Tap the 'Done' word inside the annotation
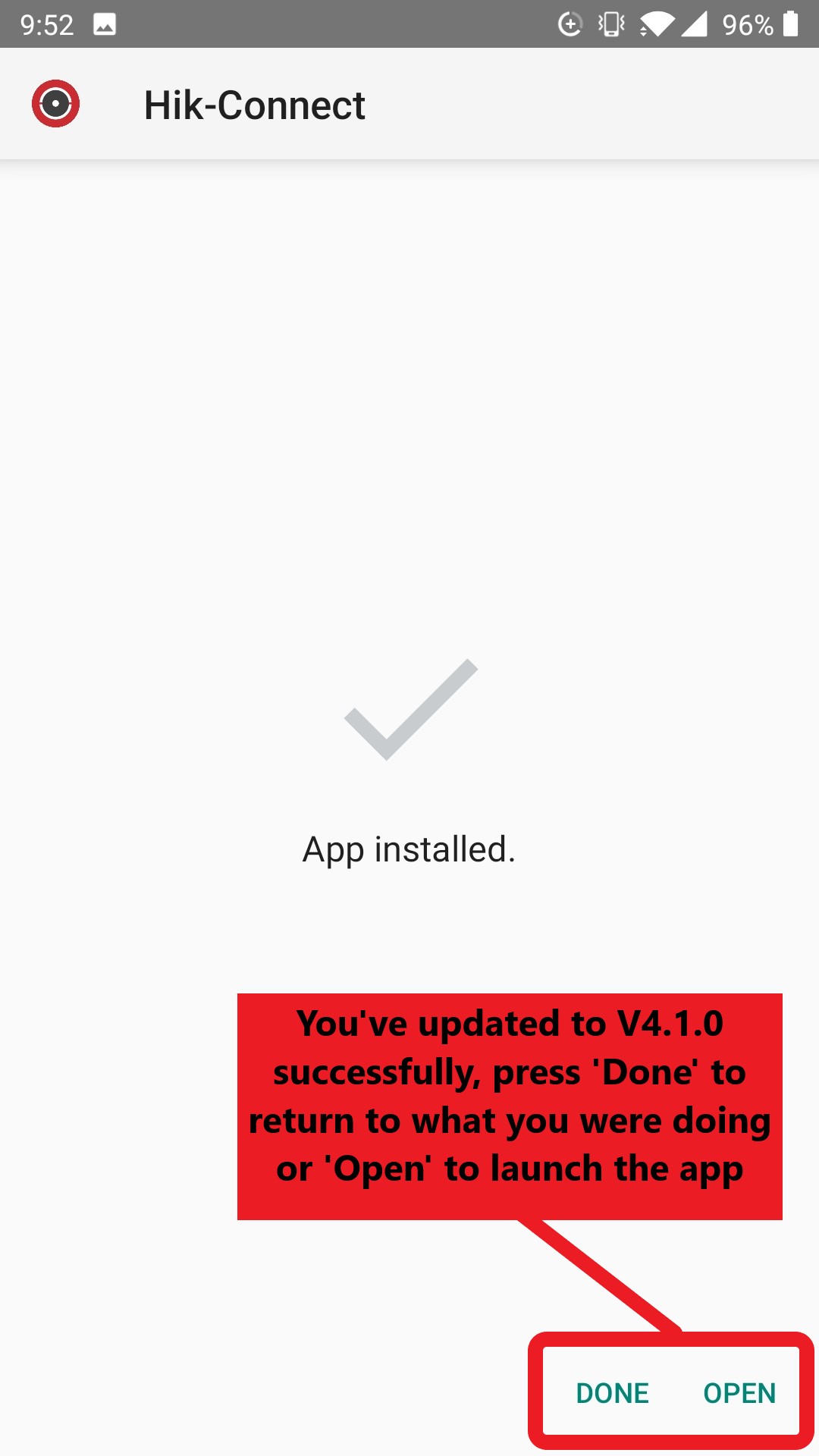 [646, 1072]
